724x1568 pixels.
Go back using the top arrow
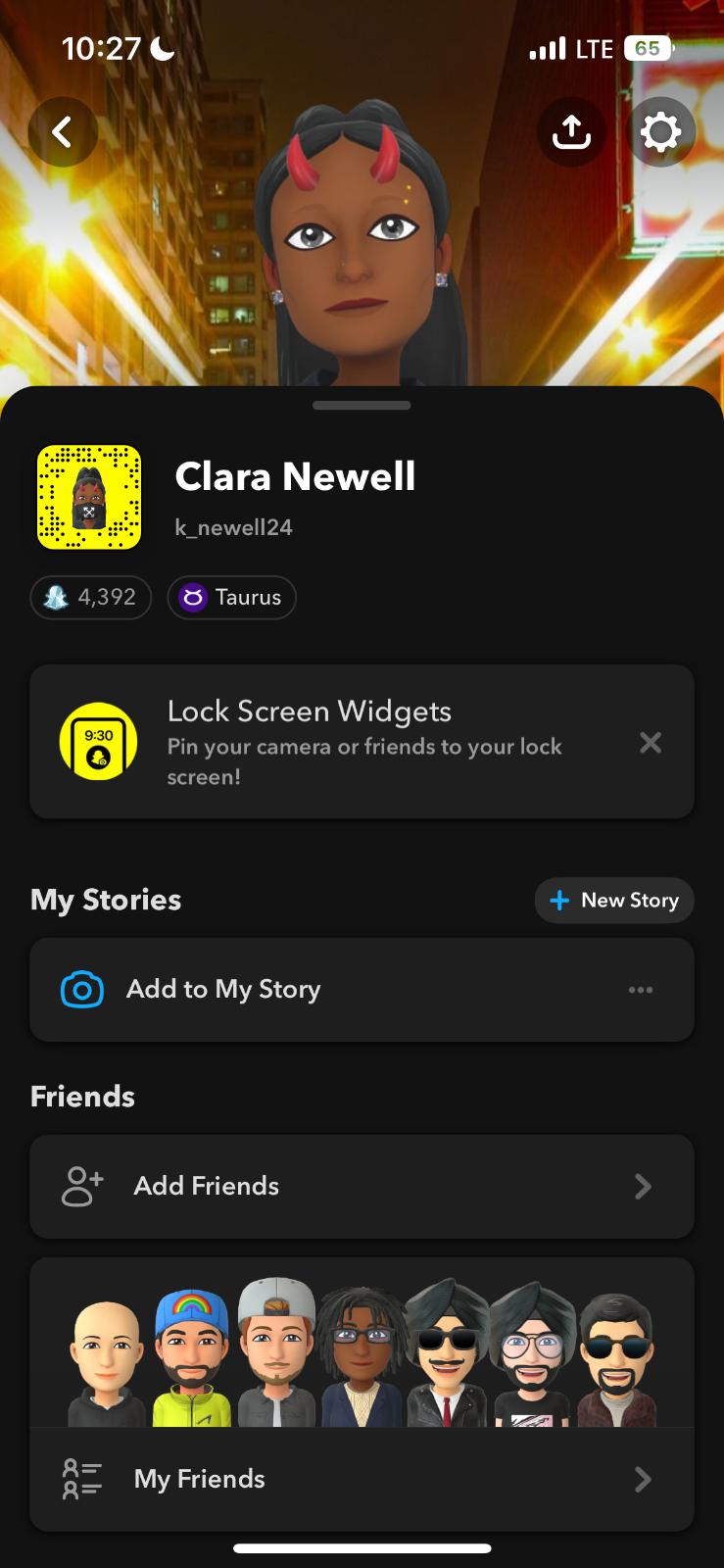pyautogui.click(x=63, y=131)
